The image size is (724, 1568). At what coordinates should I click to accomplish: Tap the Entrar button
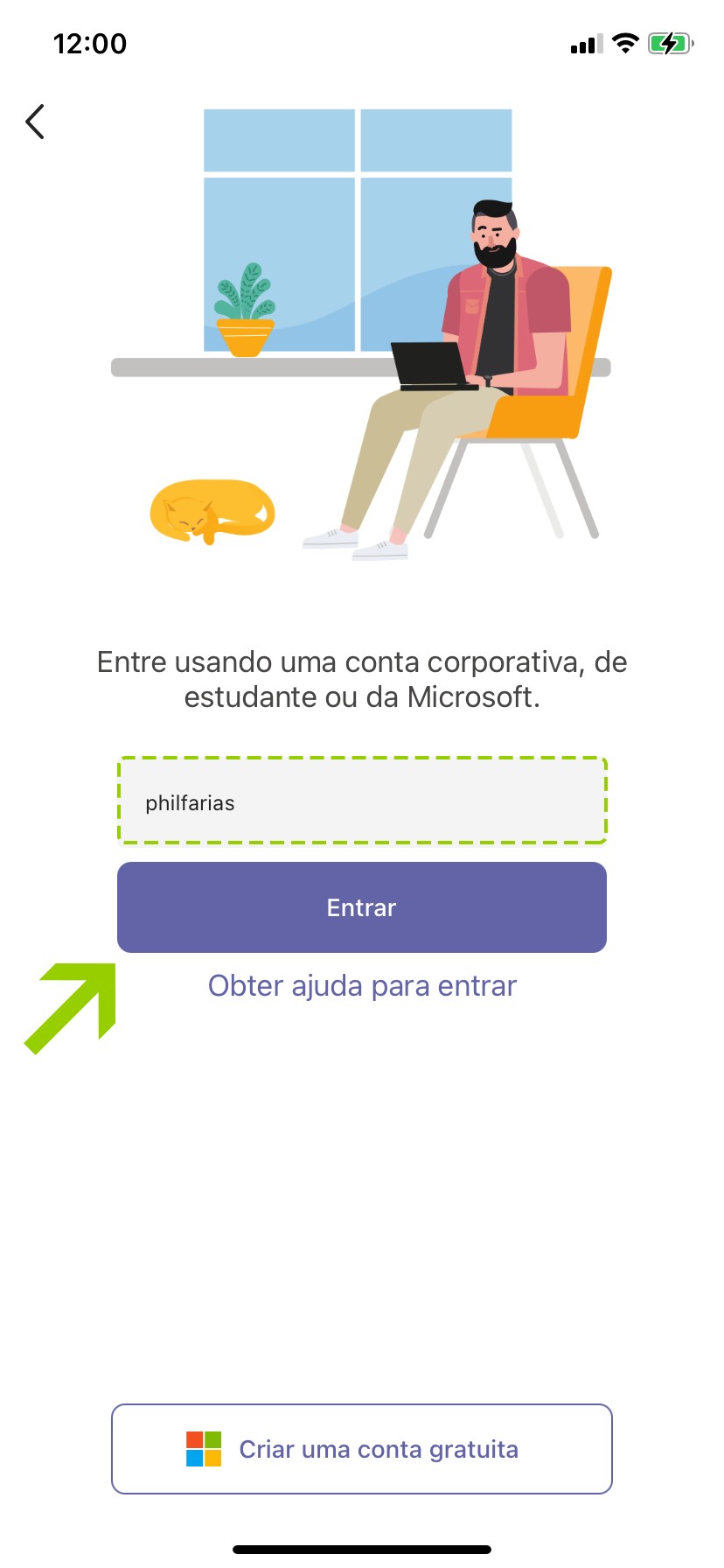(362, 907)
